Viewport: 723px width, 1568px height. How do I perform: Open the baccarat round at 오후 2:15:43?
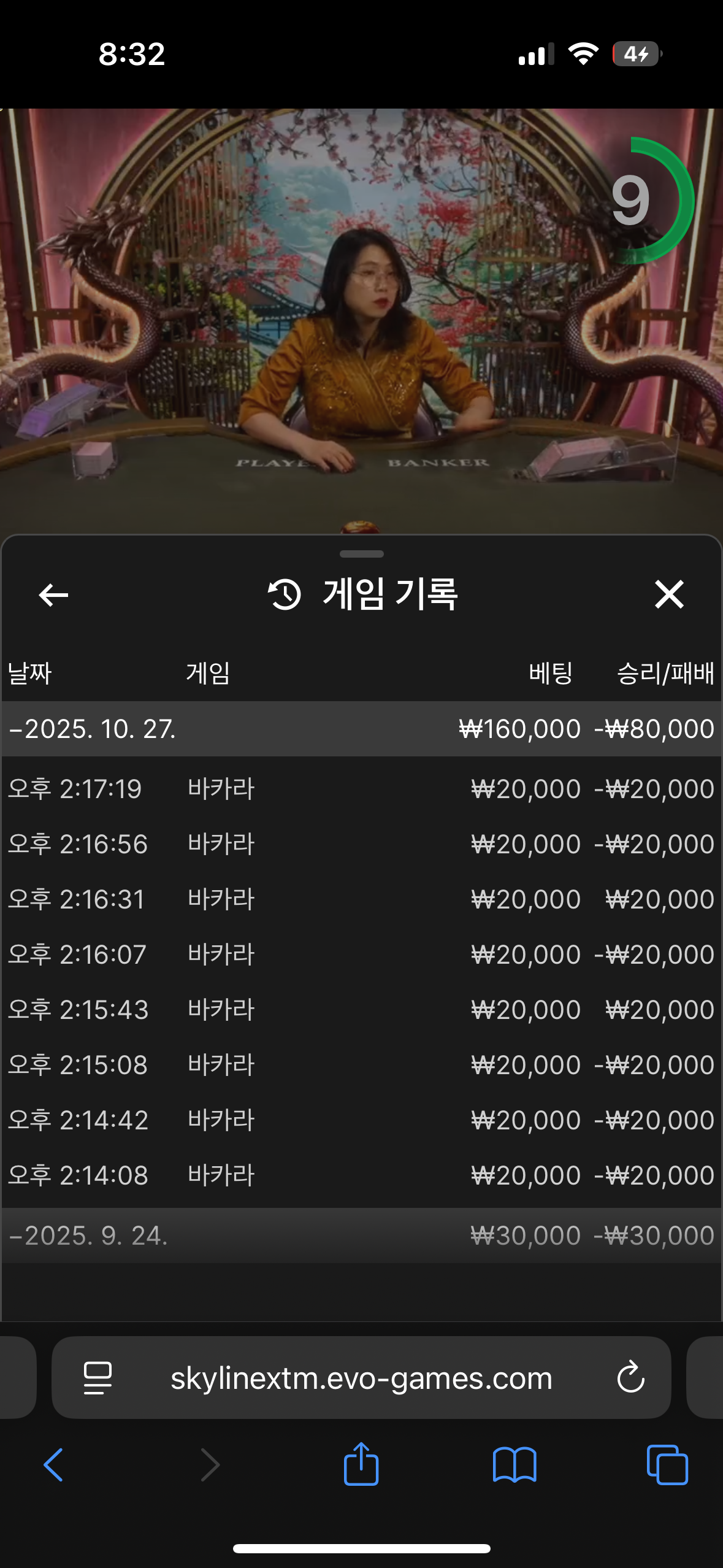click(361, 1009)
